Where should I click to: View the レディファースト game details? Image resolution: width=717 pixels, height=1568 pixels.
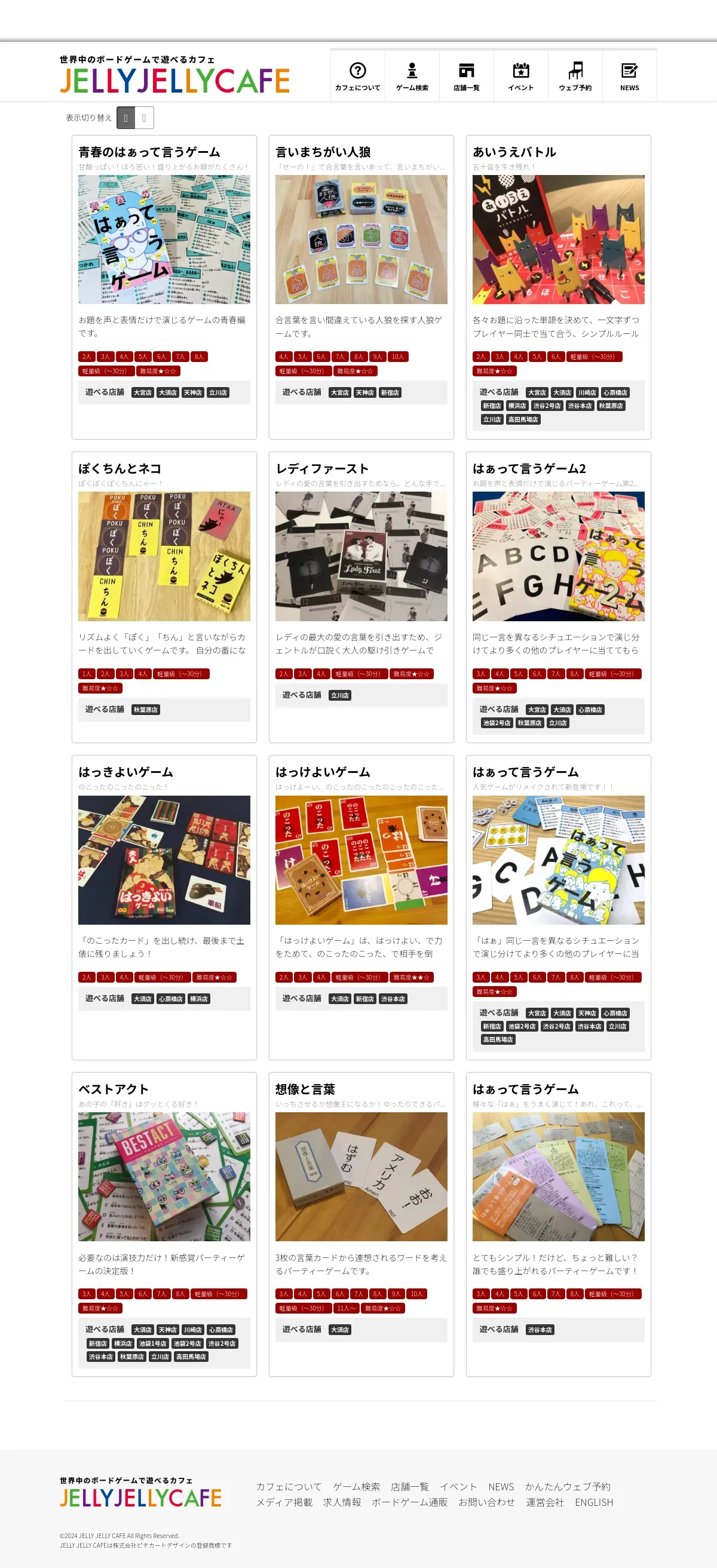coord(361,597)
